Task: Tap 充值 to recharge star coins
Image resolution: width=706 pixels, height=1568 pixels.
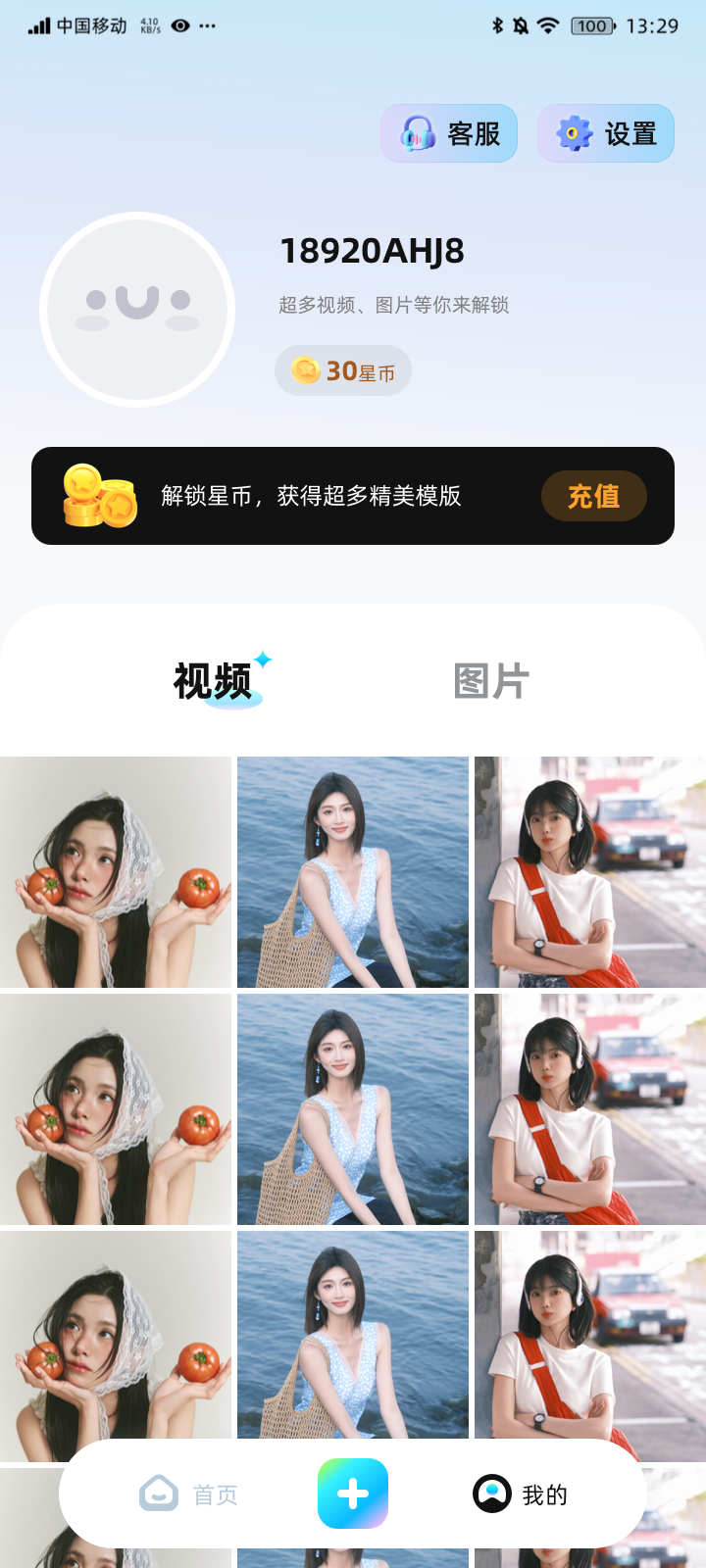Action: (593, 496)
